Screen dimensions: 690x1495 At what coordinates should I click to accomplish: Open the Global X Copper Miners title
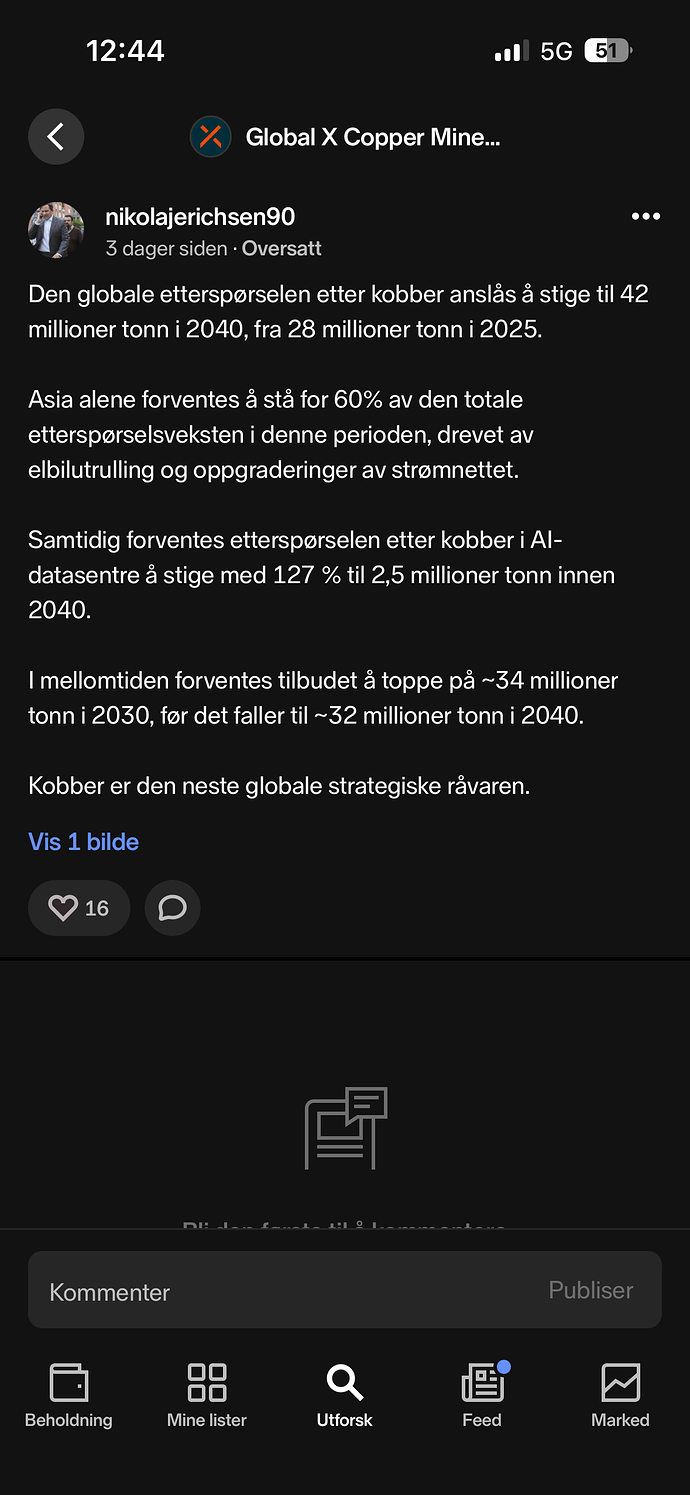coord(372,137)
